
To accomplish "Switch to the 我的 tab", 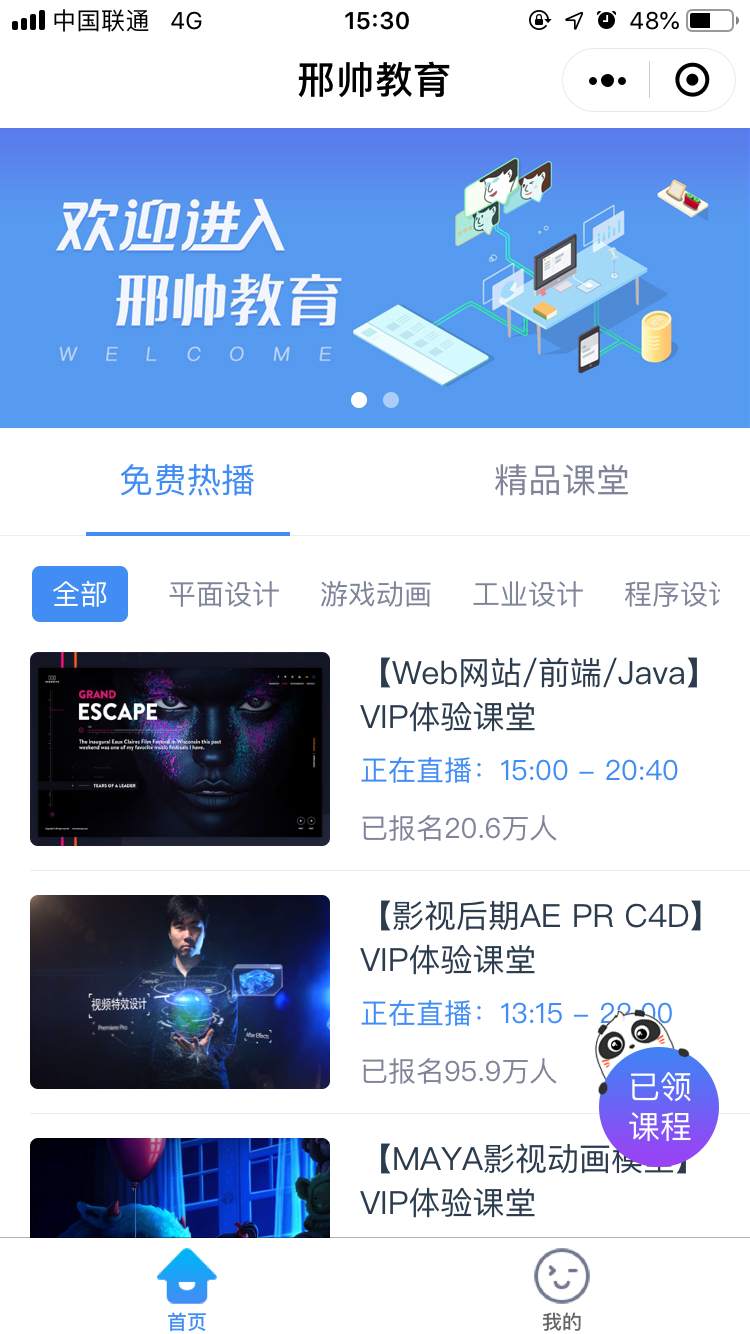I will point(561,1290).
